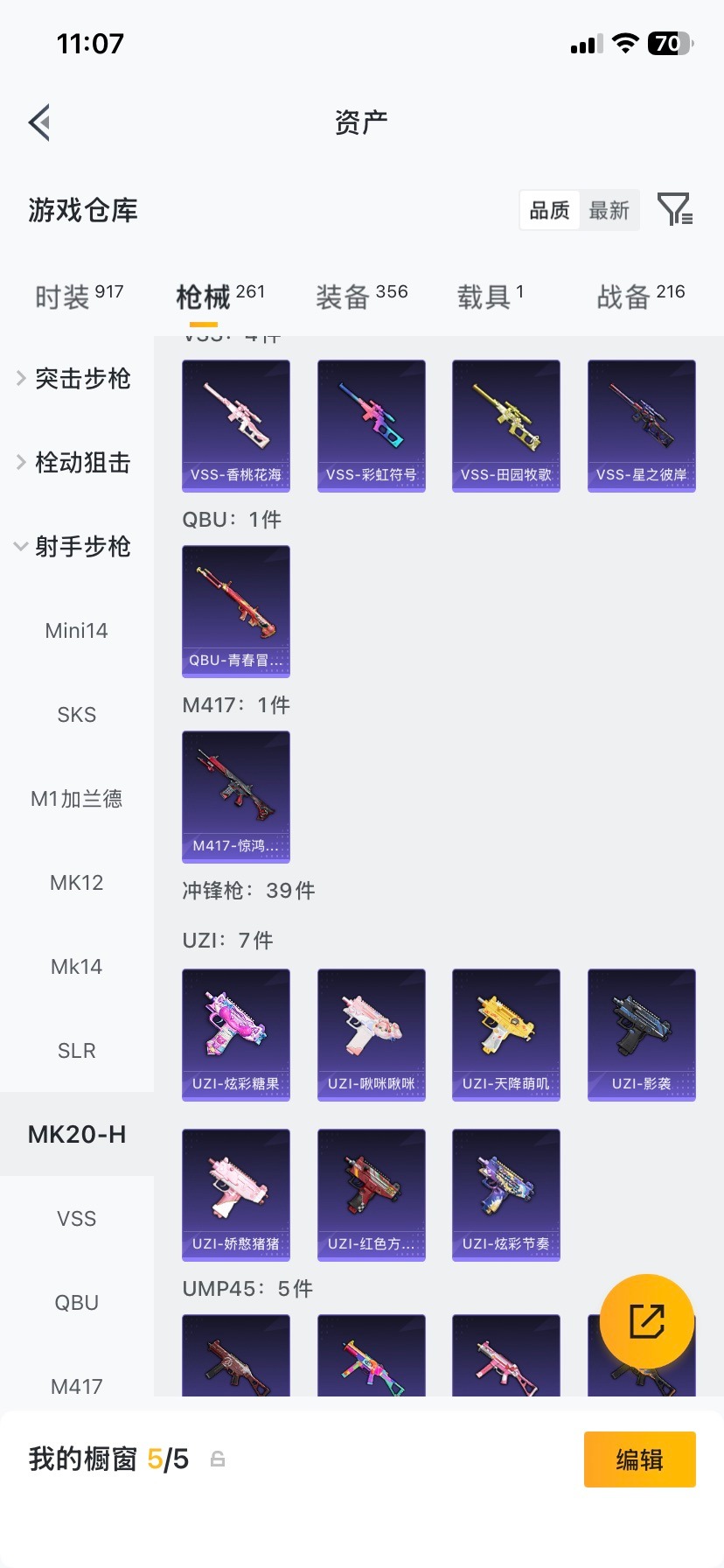Tap the back arrow at top left

coord(38,122)
